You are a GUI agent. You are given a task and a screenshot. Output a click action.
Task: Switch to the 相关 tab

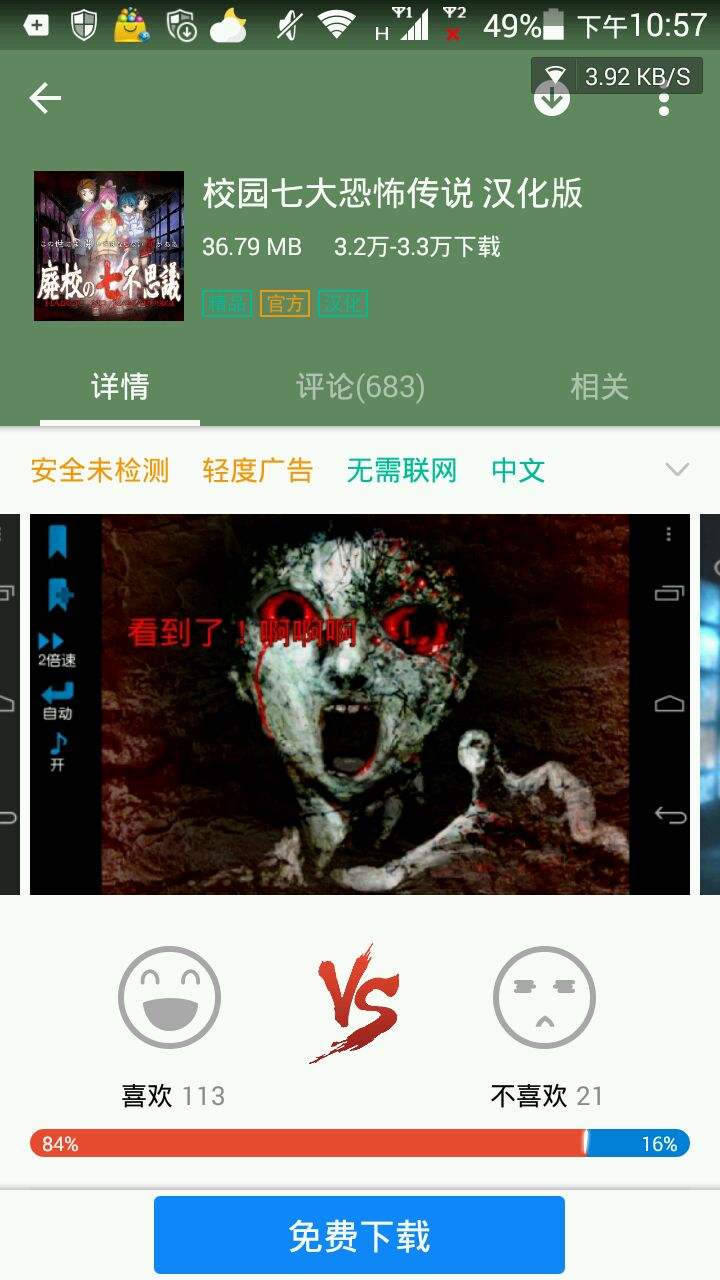[x=599, y=387]
